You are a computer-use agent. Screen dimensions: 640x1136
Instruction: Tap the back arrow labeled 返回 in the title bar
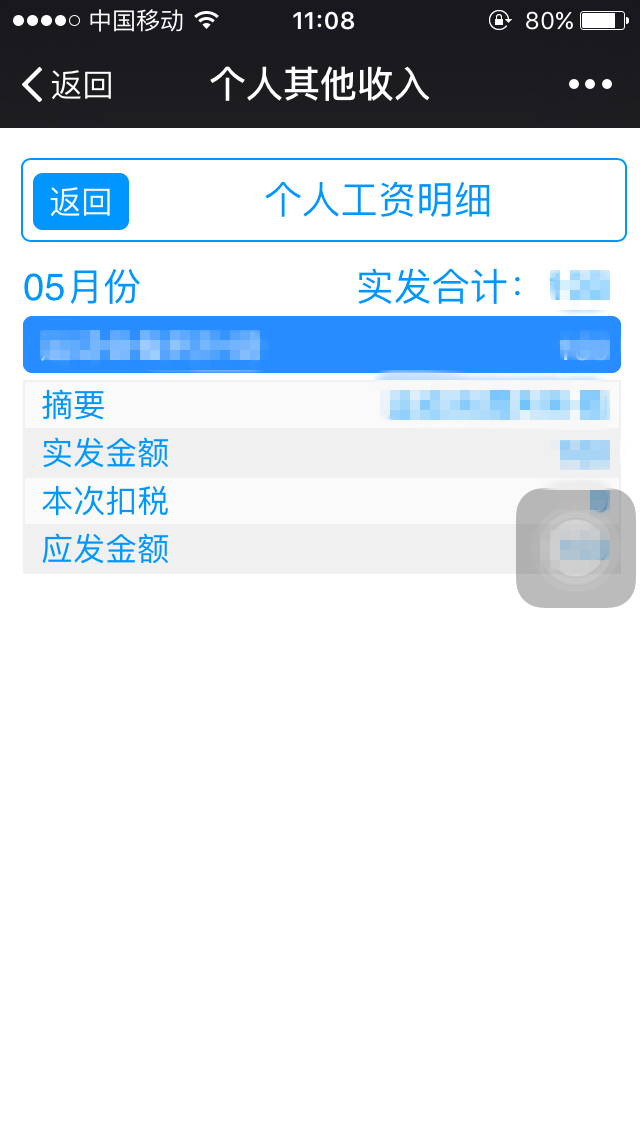66,86
